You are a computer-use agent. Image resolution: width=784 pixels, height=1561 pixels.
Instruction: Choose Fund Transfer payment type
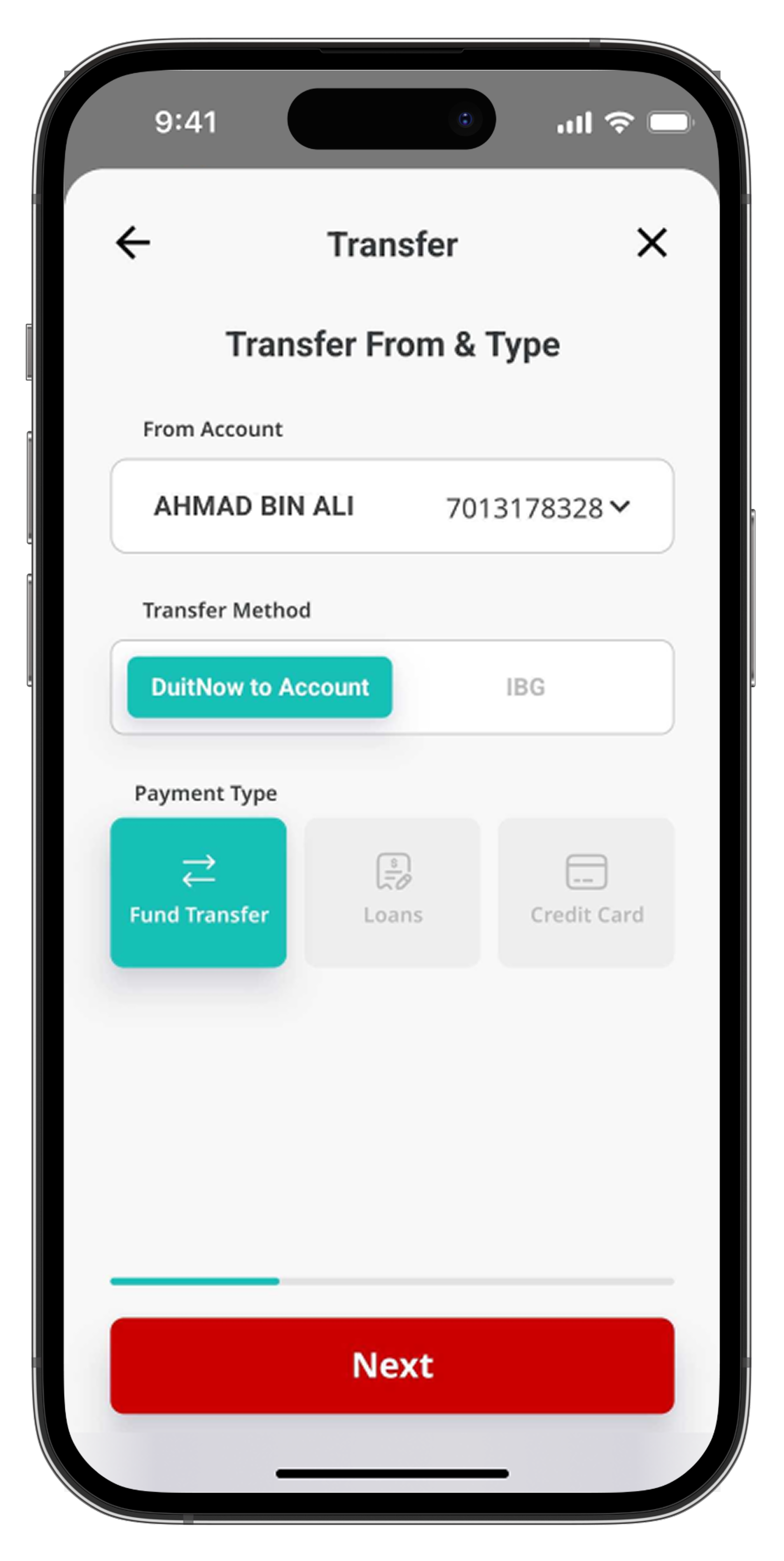[x=199, y=892]
